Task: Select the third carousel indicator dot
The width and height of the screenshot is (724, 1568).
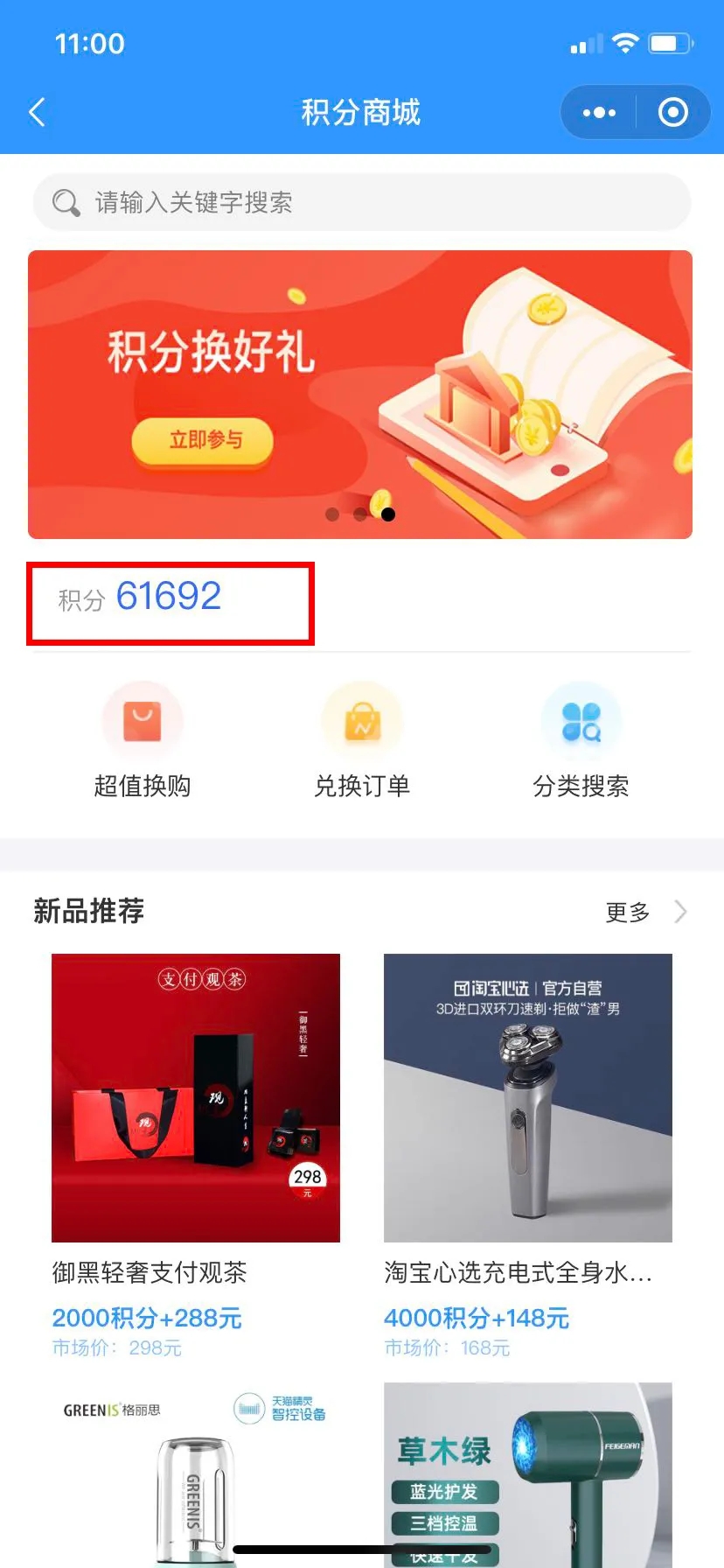Action: [387, 514]
